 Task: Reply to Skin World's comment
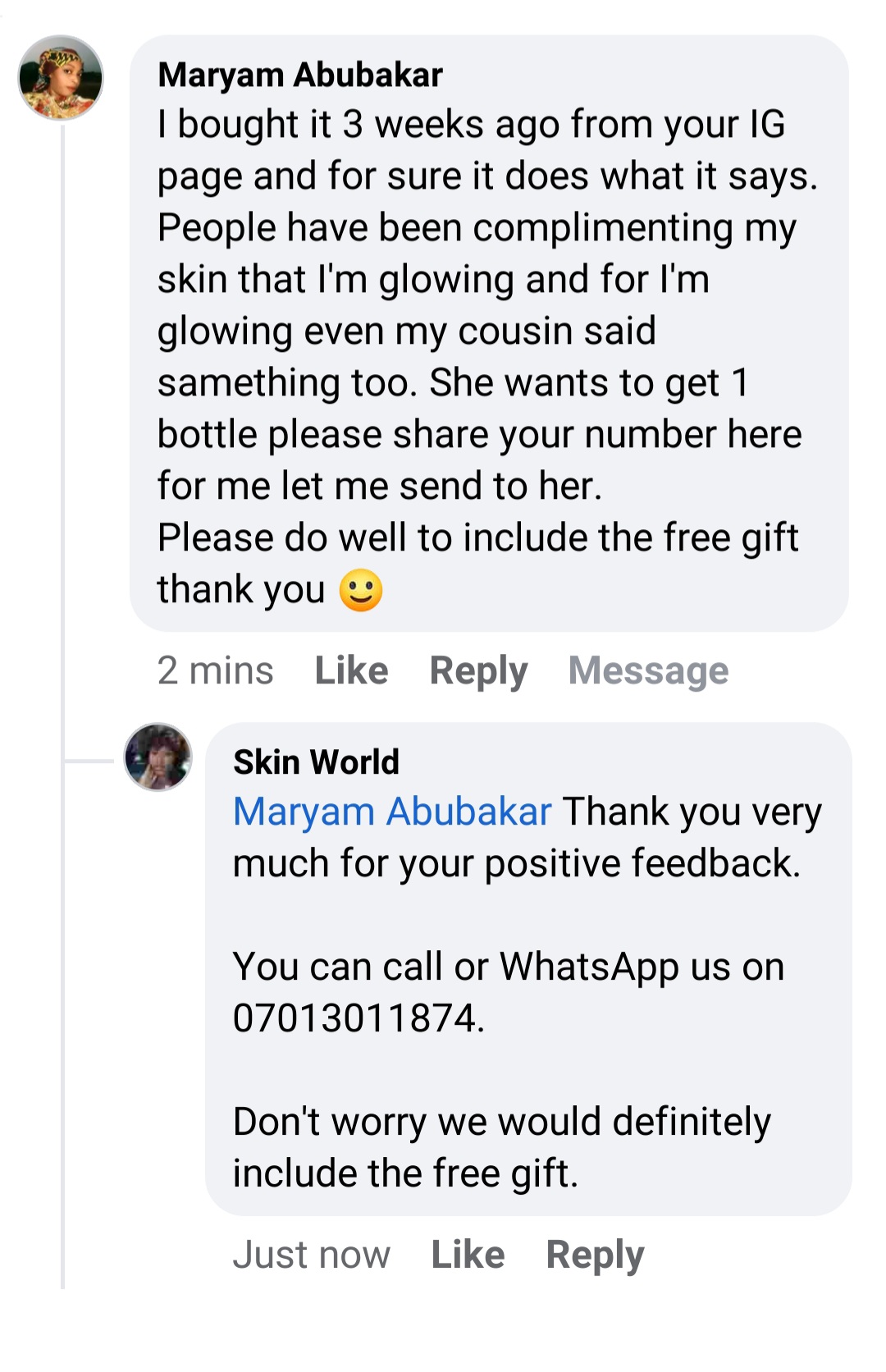[595, 1254]
